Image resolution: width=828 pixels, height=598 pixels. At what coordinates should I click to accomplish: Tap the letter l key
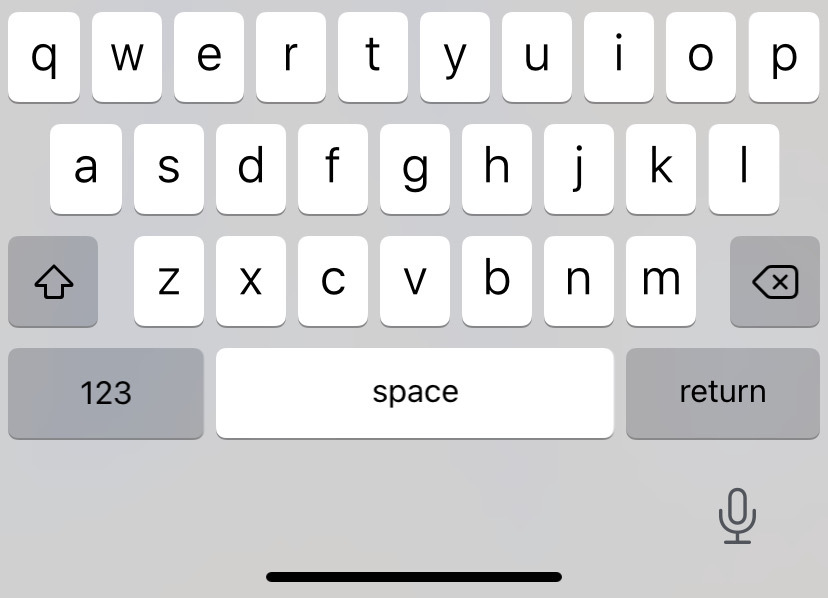[x=744, y=169]
